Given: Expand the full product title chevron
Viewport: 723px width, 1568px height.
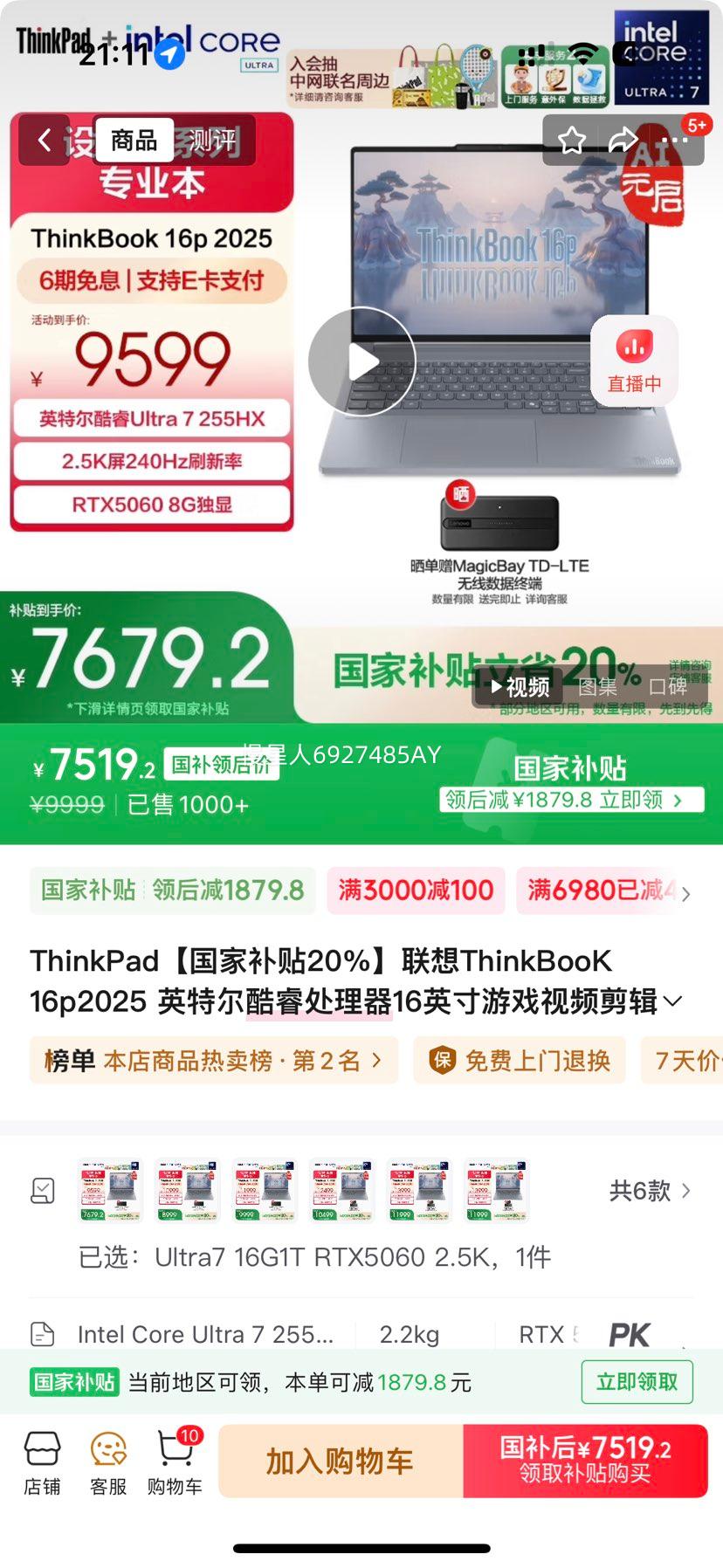Looking at the screenshot, I should [672, 1001].
